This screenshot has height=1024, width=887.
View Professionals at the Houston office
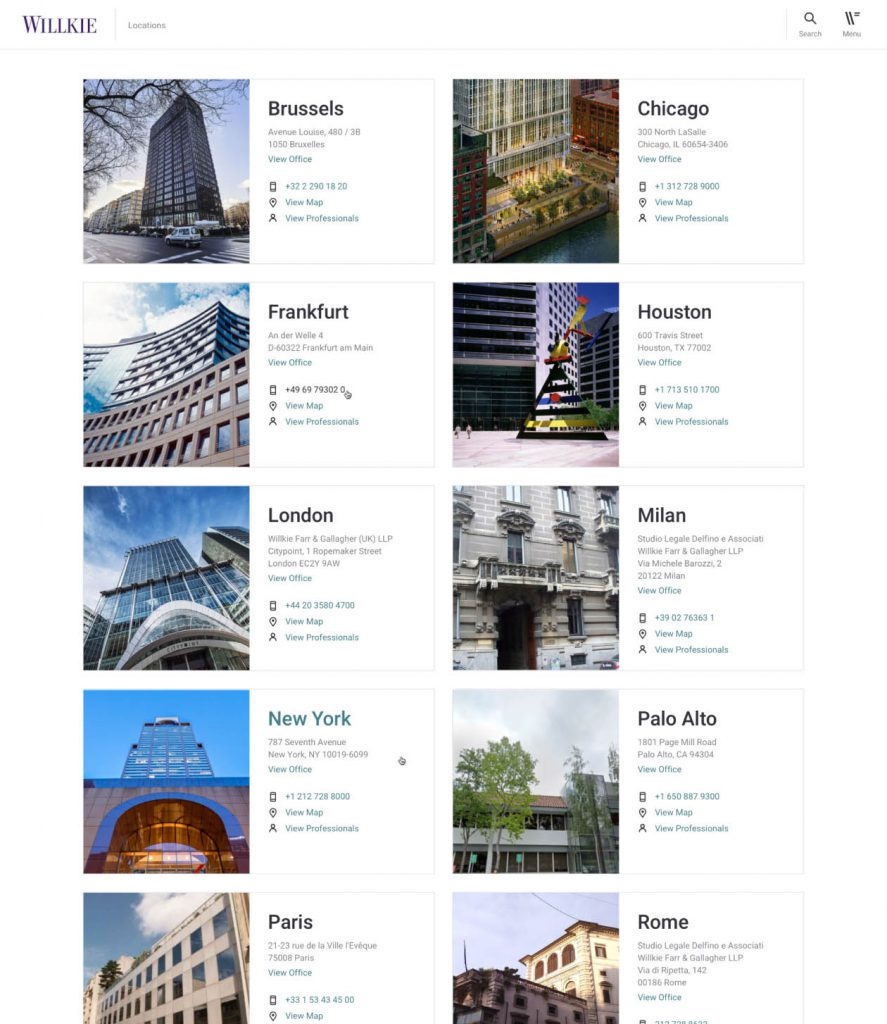(691, 422)
